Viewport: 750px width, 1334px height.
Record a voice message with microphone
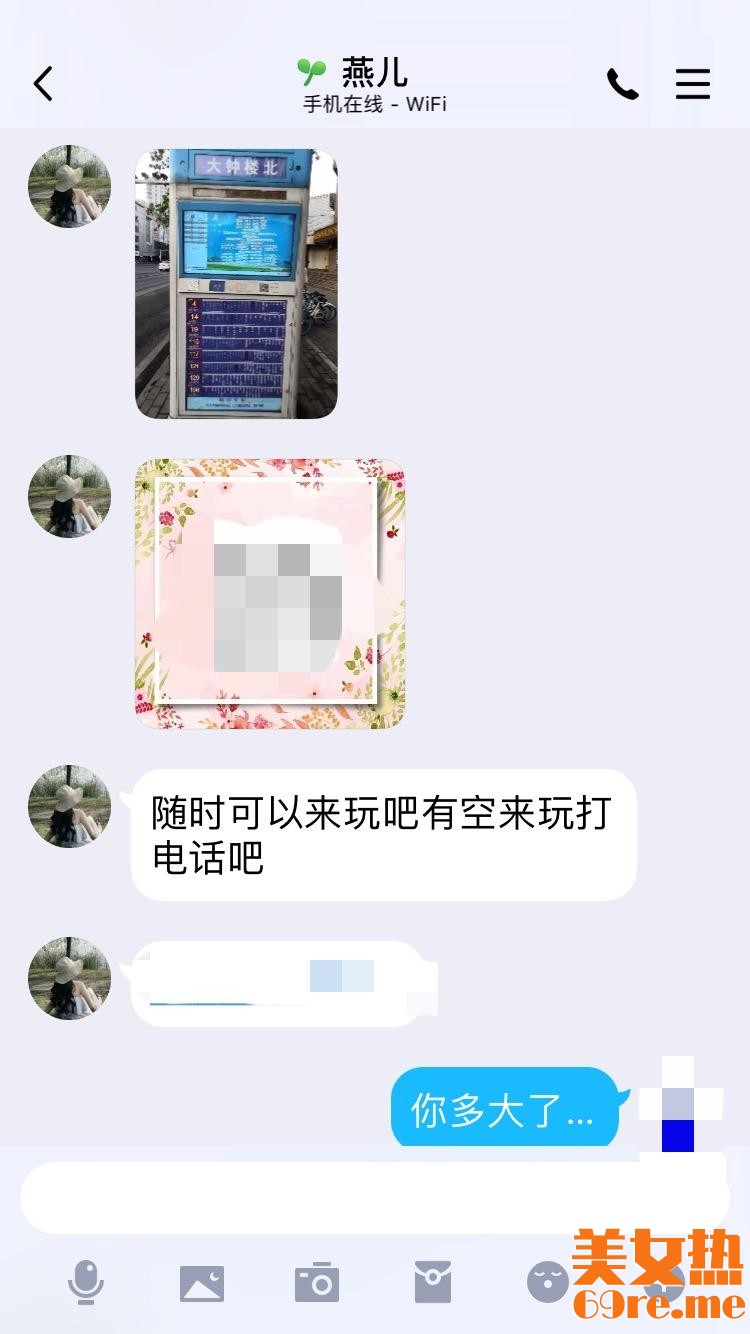pyautogui.click(x=86, y=1282)
